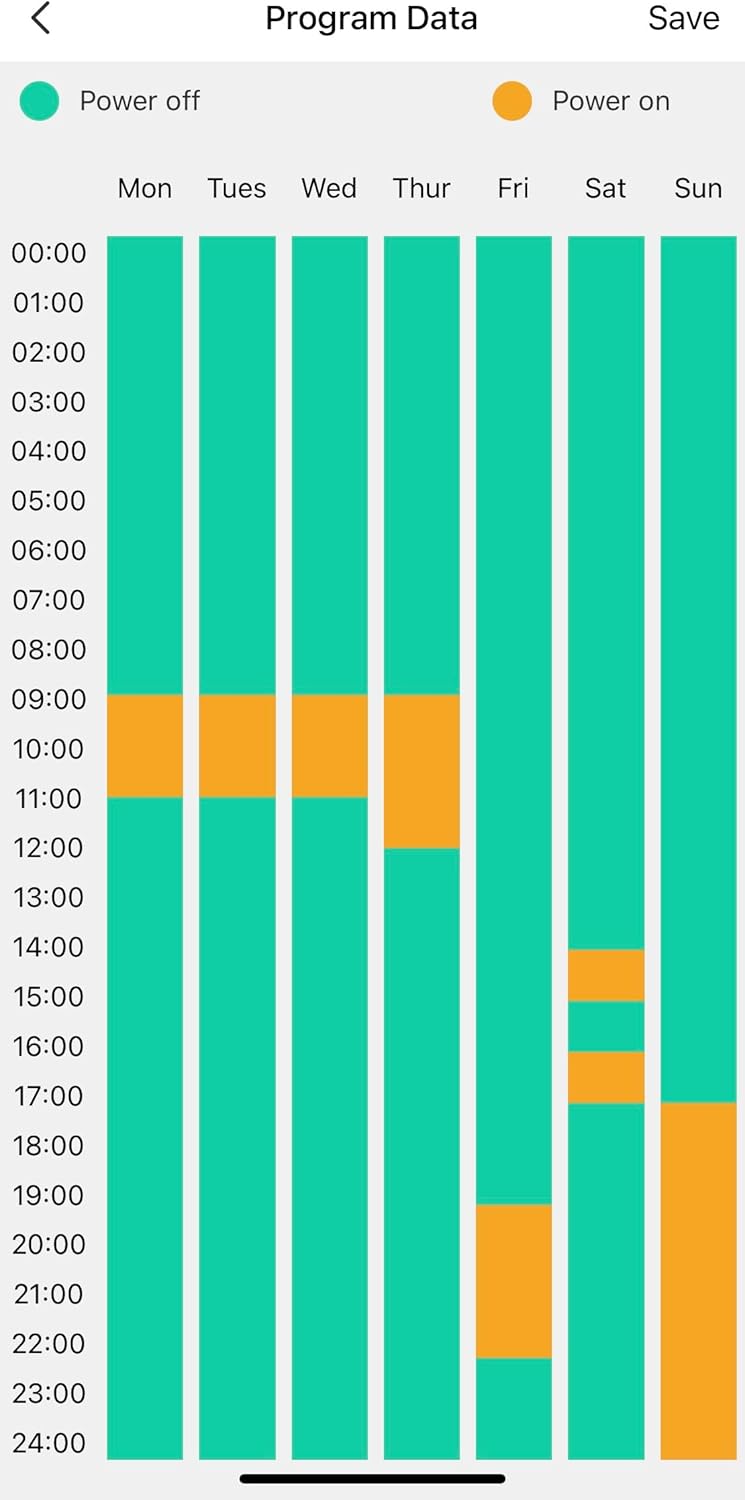Select the Wednesday schedule bar
The height and width of the screenshot is (1500, 745).
coord(329,846)
